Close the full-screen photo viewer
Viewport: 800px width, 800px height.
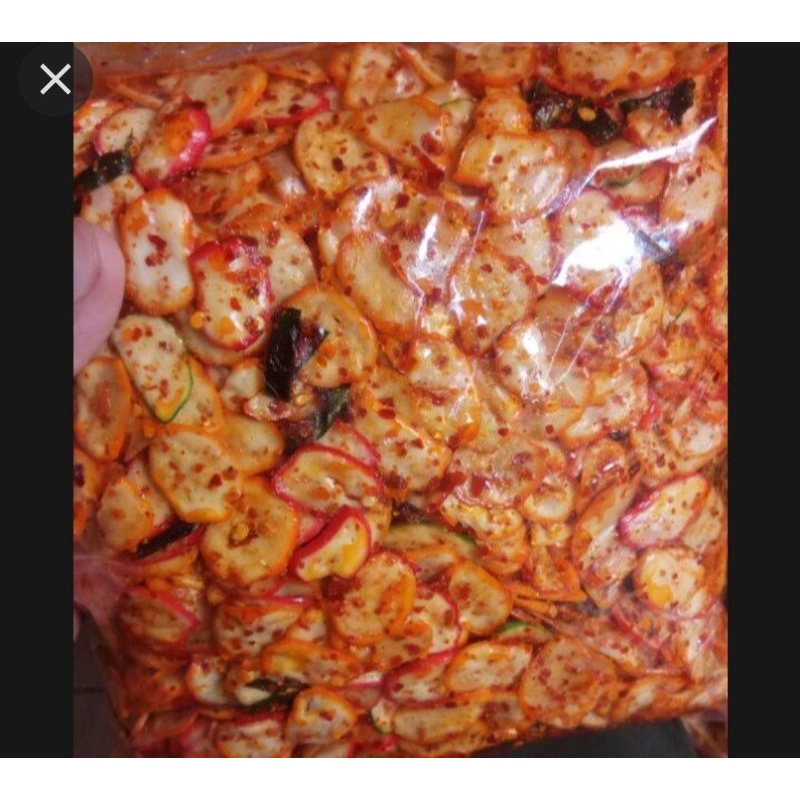tap(55, 79)
